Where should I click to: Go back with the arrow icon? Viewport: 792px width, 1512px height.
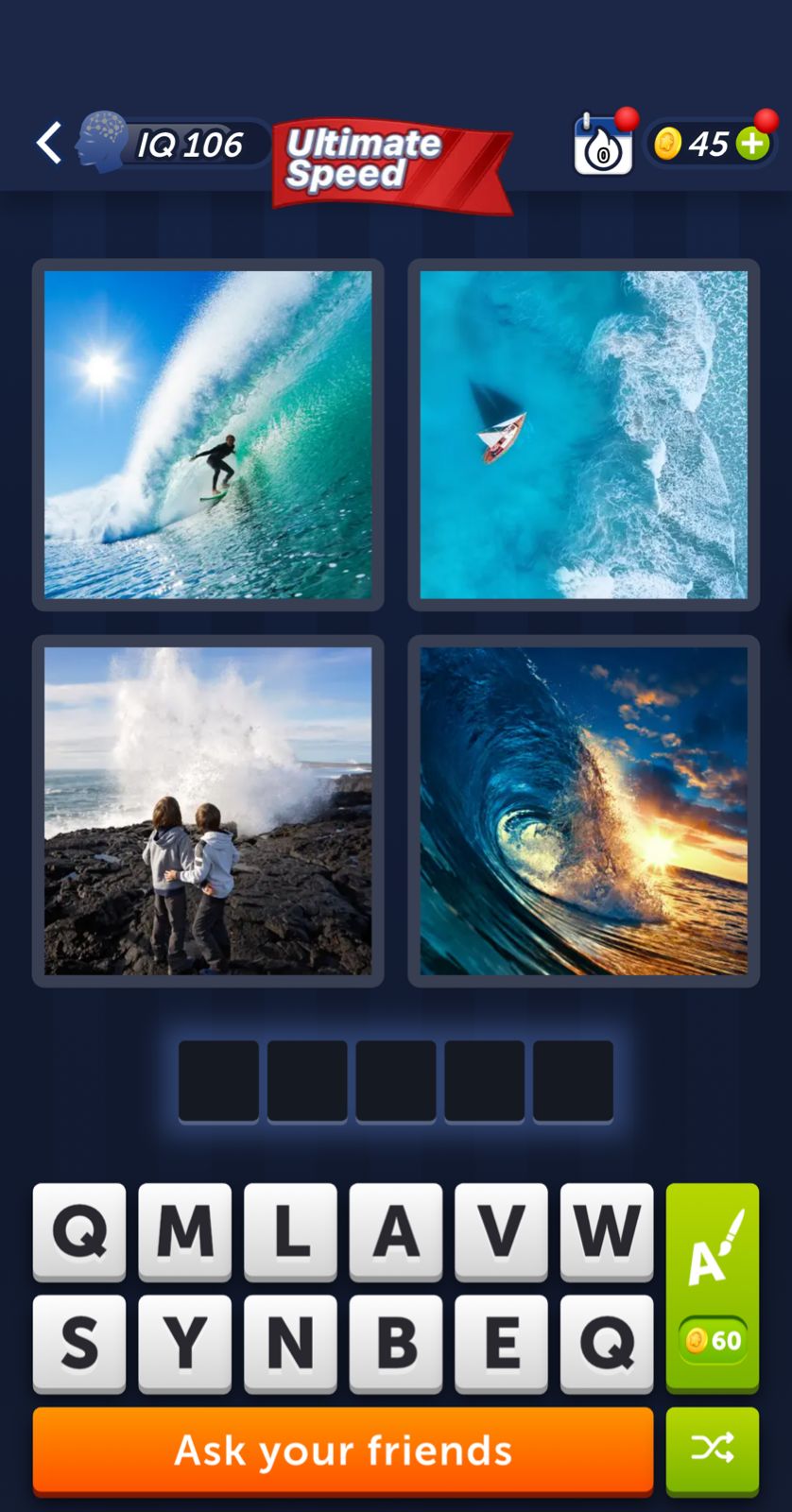point(49,144)
